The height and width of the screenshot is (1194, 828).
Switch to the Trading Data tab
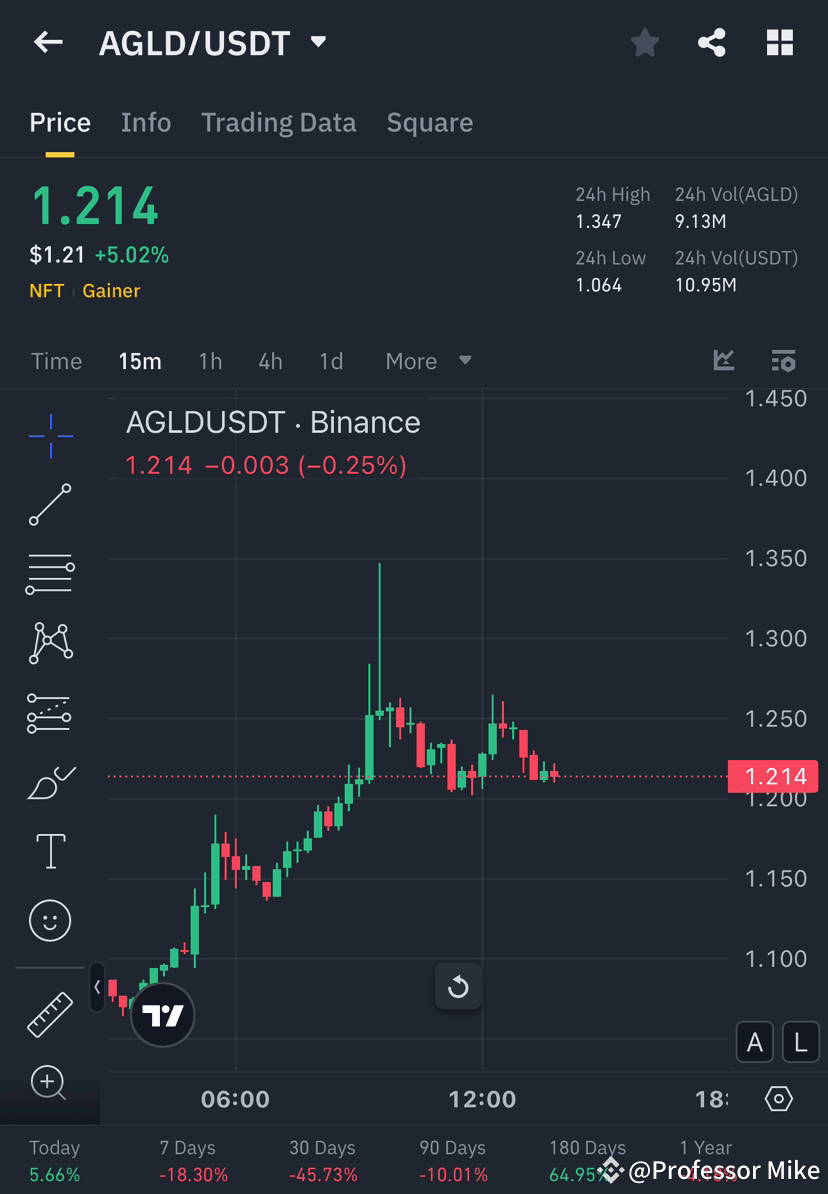278,122
